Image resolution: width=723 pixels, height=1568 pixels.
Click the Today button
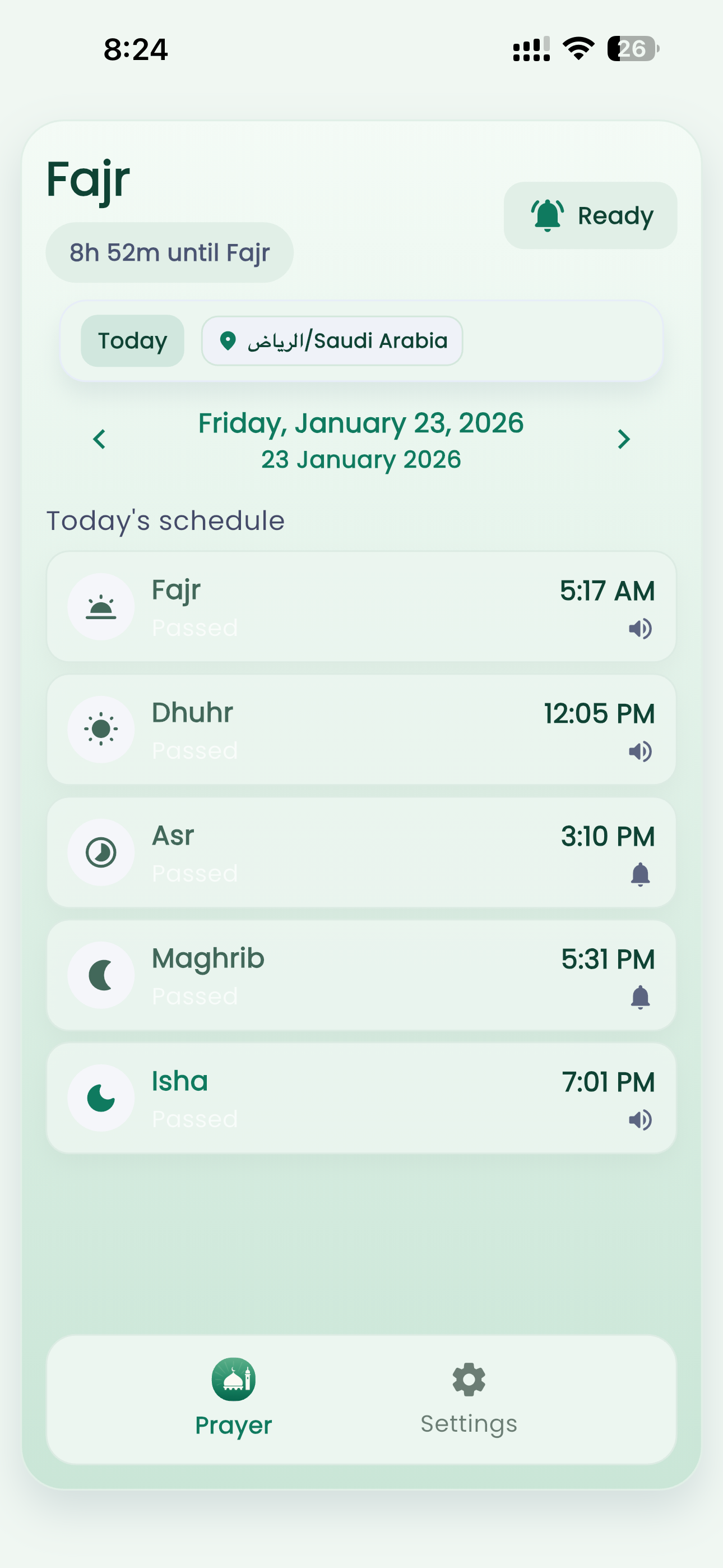click(x=132, y=341)
